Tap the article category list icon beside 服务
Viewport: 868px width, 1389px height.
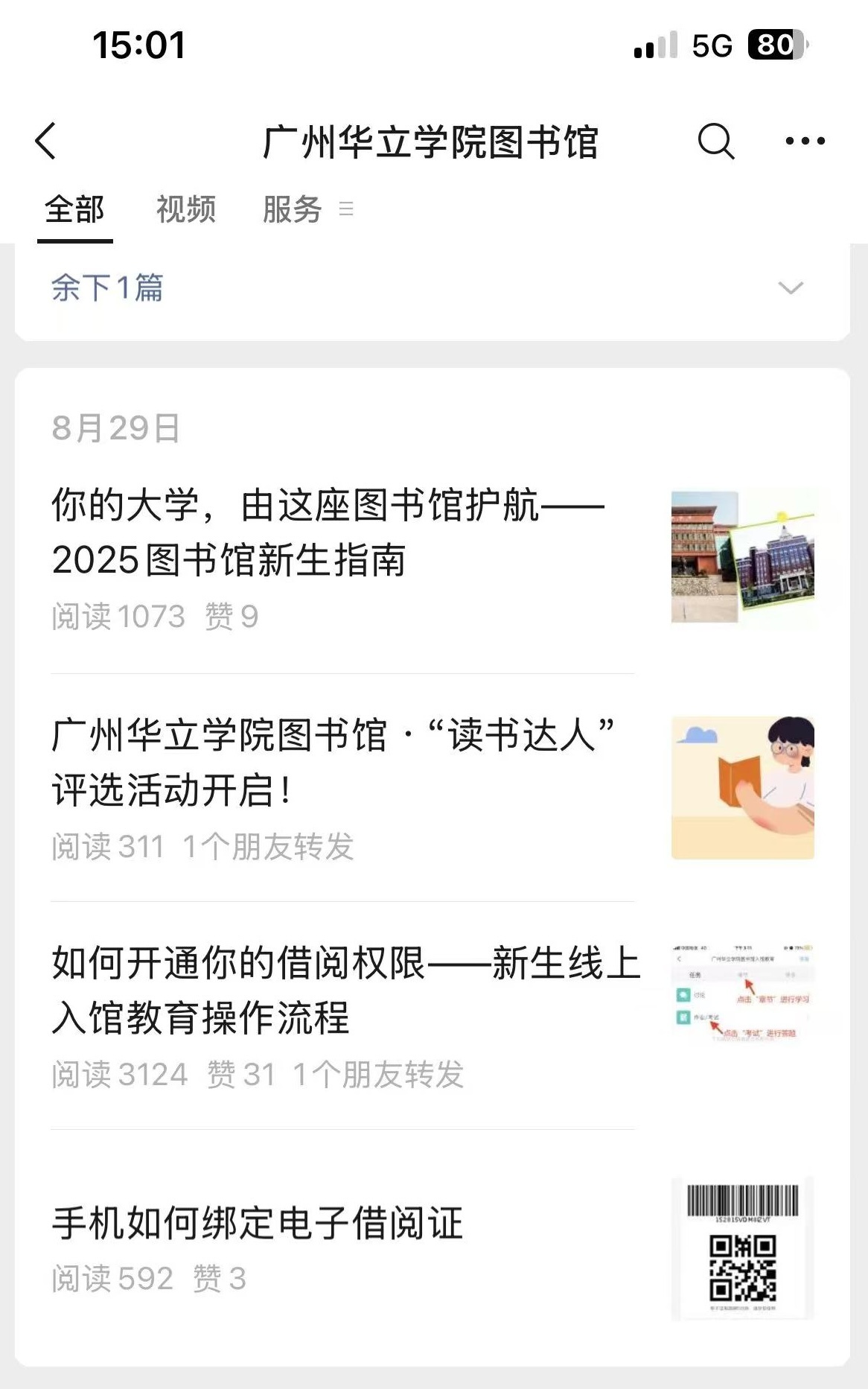click(347, 211)
